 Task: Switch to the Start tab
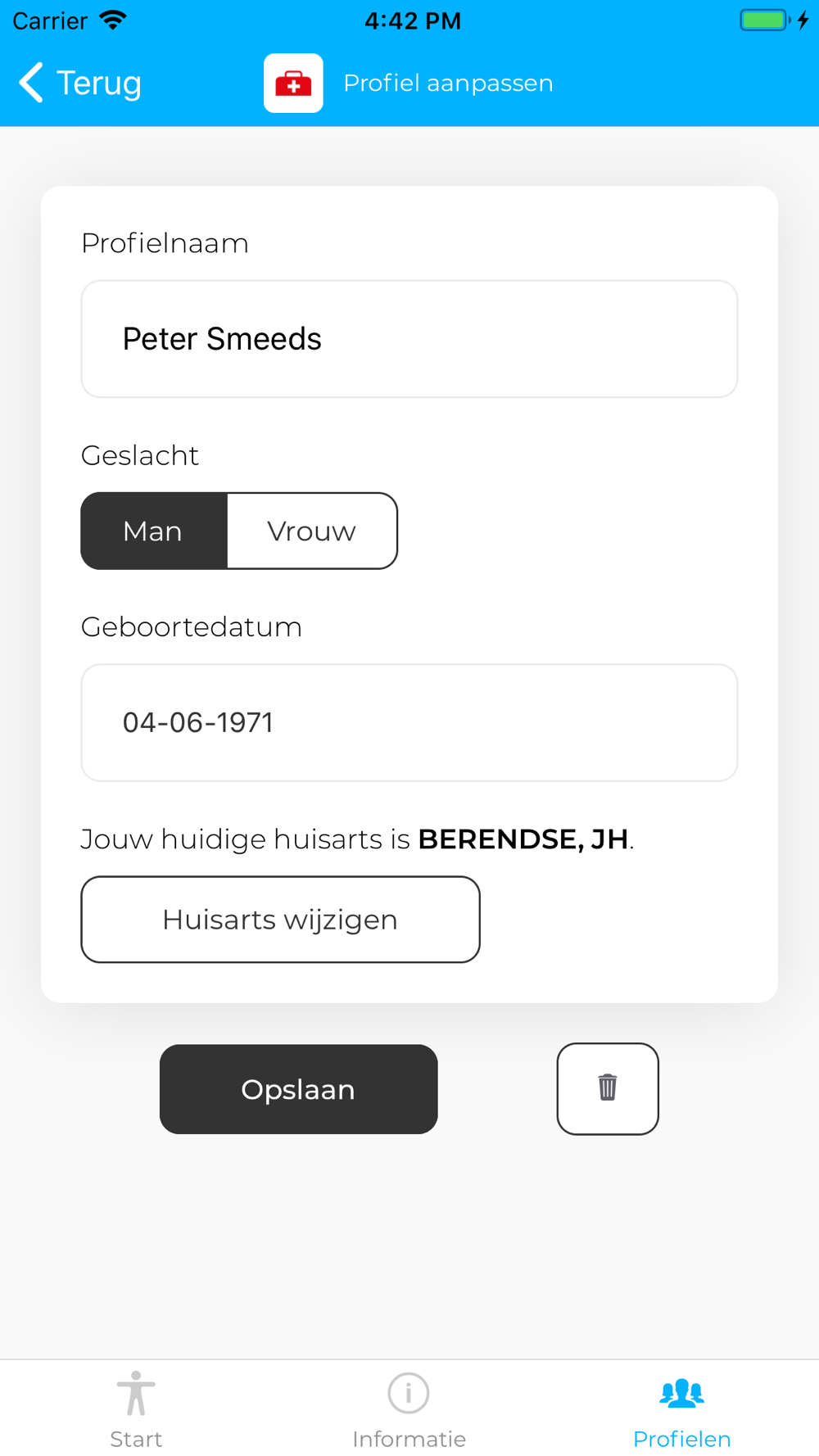[136, 1409]
